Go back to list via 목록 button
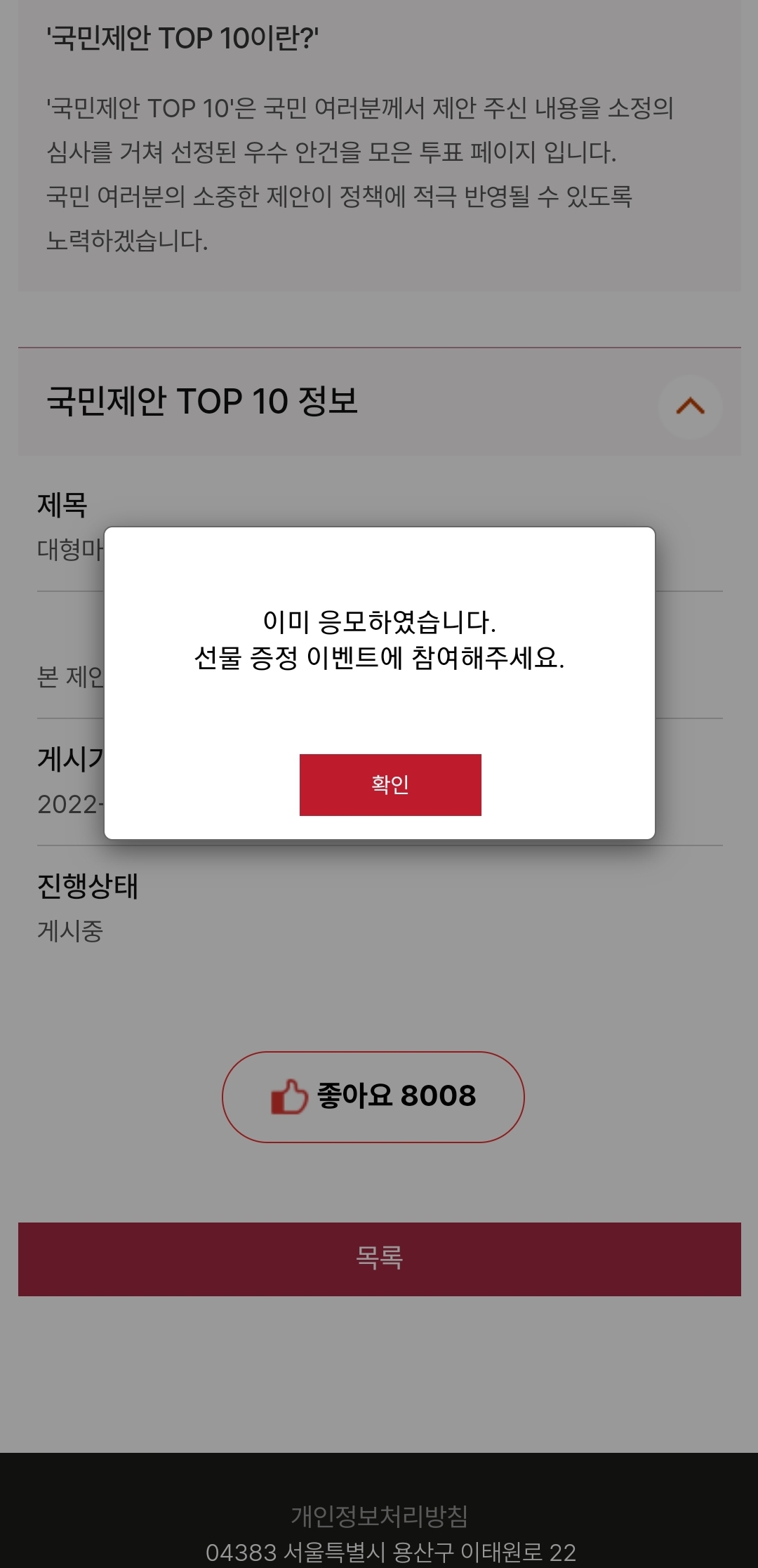 379,1258
